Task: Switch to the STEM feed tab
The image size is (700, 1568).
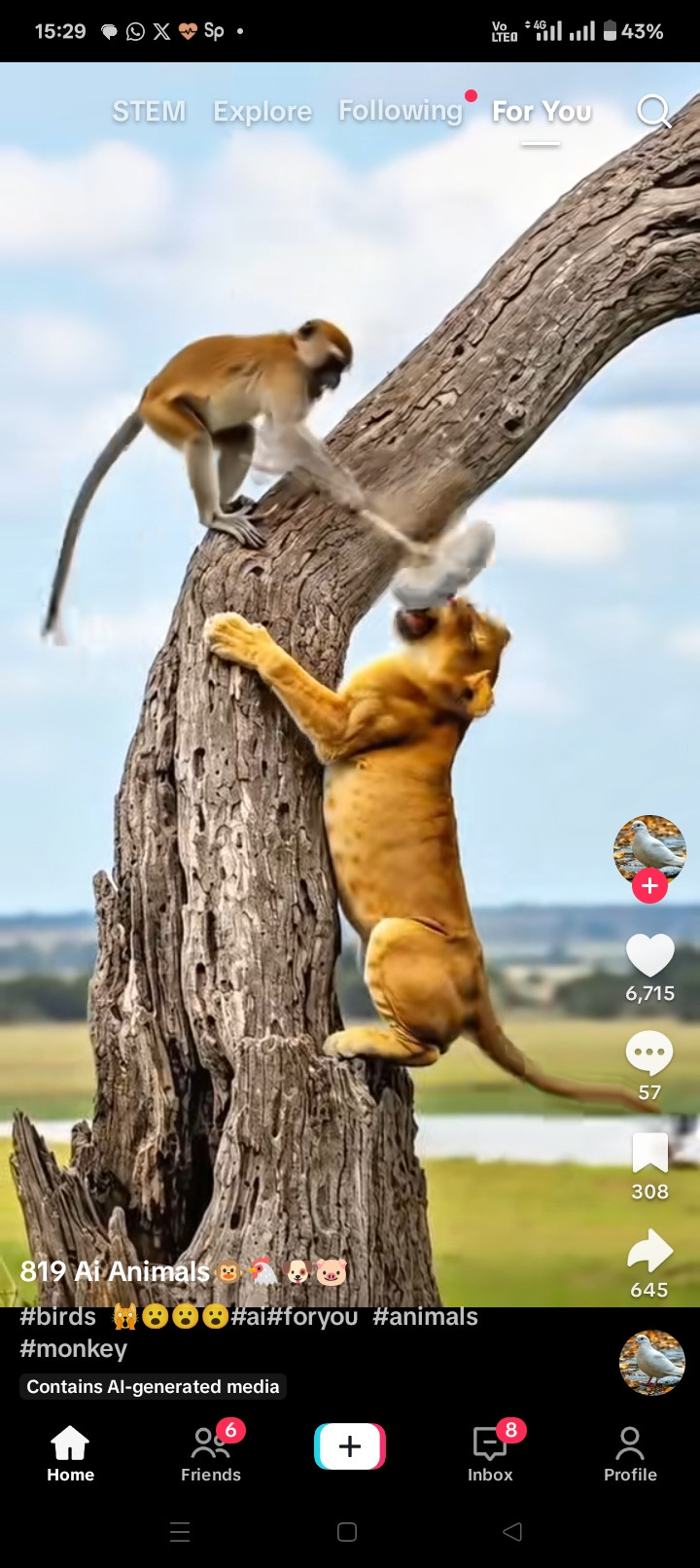Action: point(149,112)
